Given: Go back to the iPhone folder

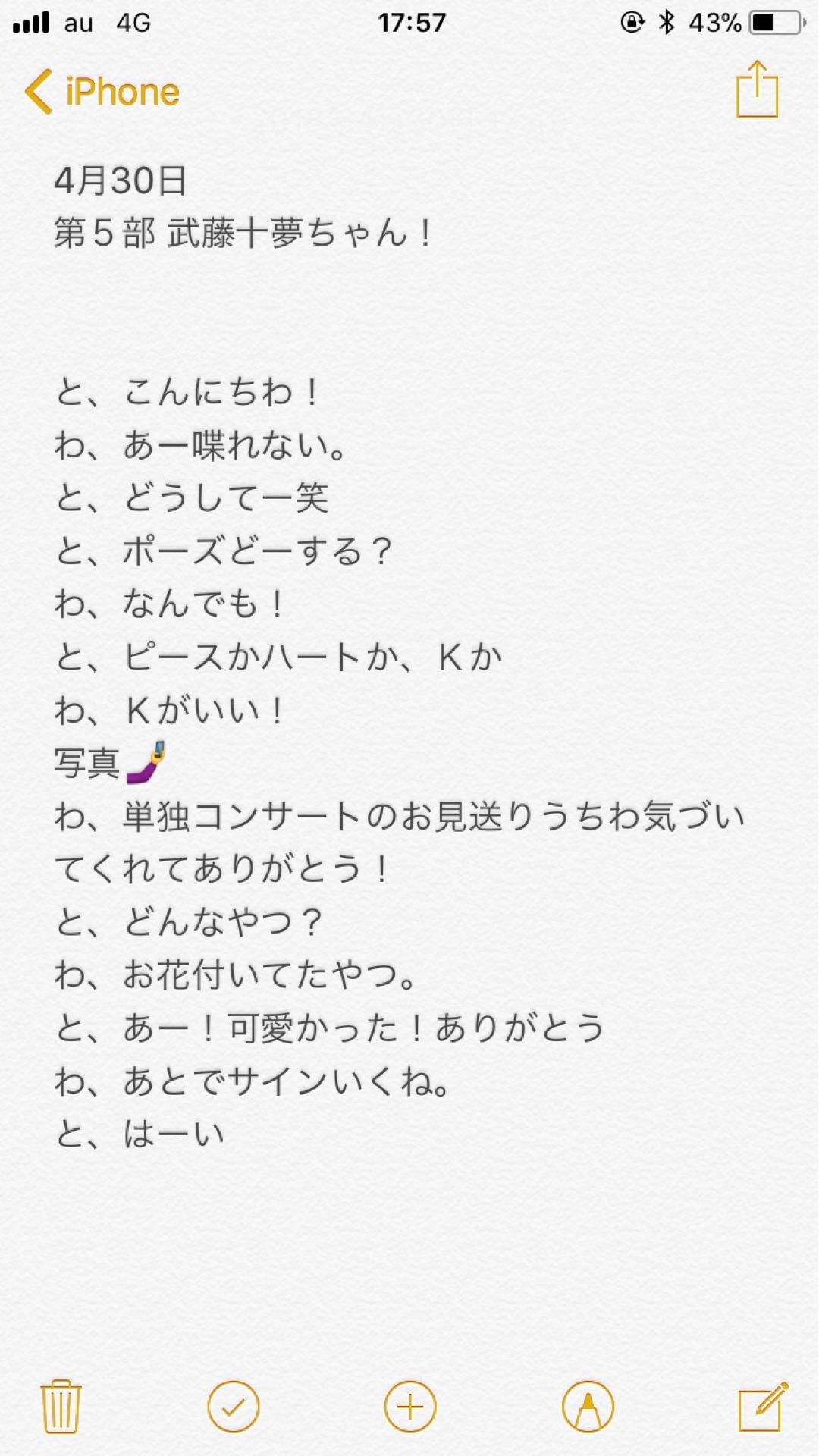Looking at the screenshot, I should [102, 93].
